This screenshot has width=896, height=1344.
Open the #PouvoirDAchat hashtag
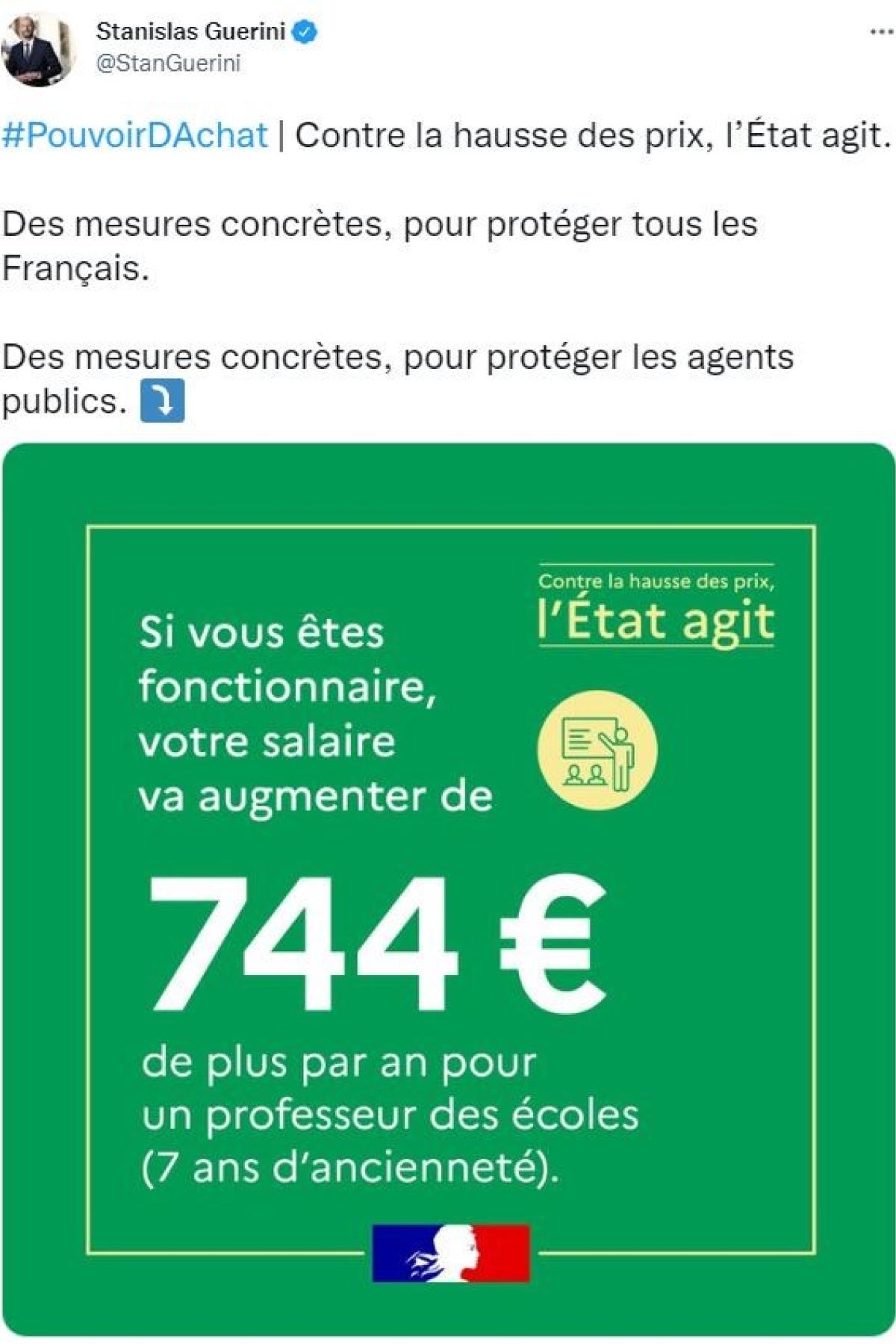pyautogui.click(x=134, y=136)
